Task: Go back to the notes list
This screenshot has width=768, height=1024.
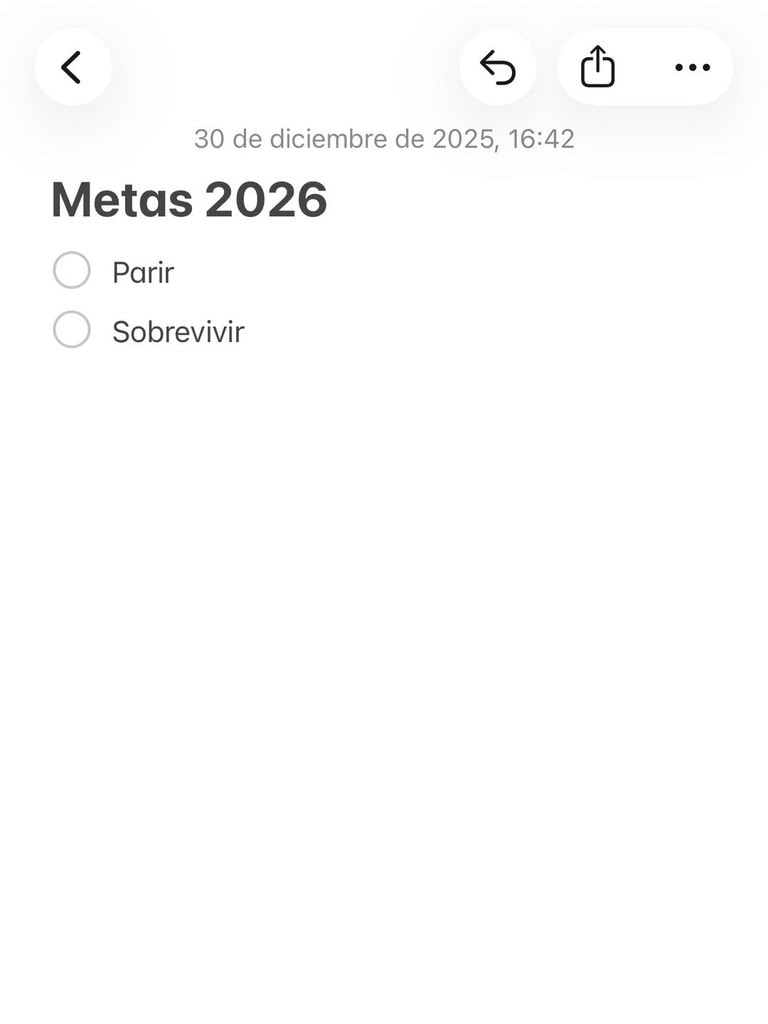Action: (72, 68)
